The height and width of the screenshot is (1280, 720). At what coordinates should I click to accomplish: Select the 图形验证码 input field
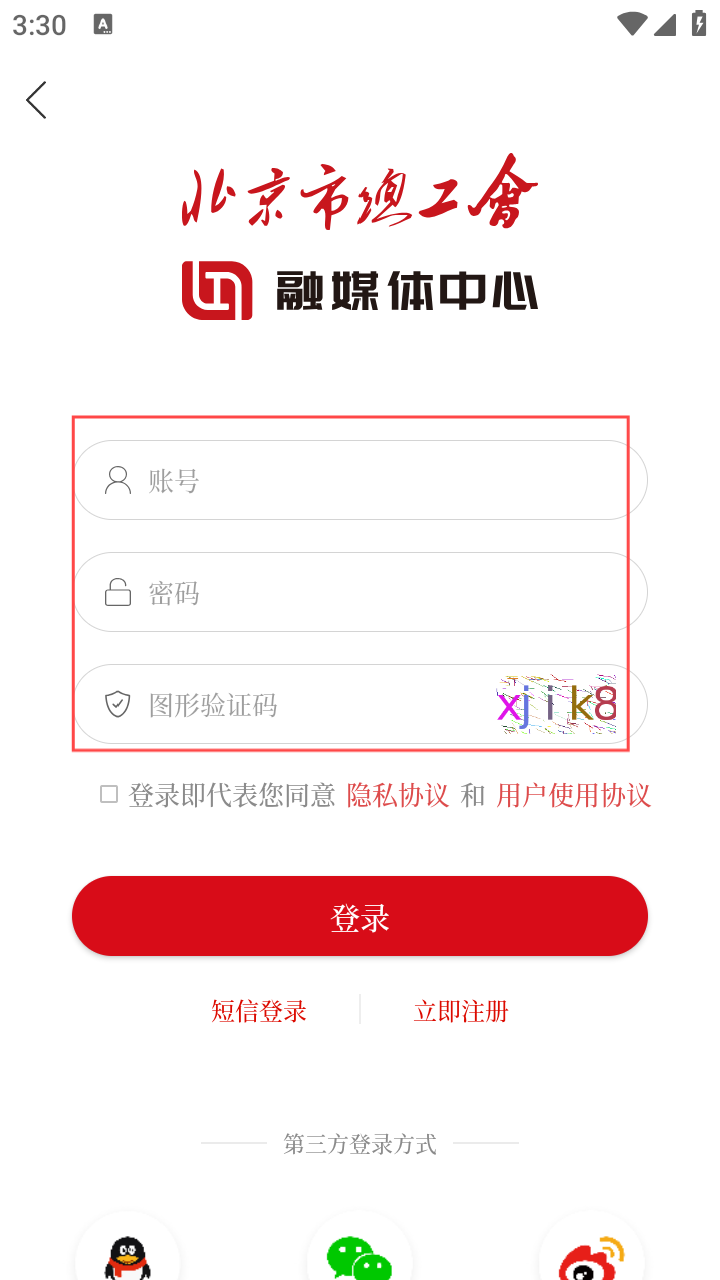[x=300, y=705]
